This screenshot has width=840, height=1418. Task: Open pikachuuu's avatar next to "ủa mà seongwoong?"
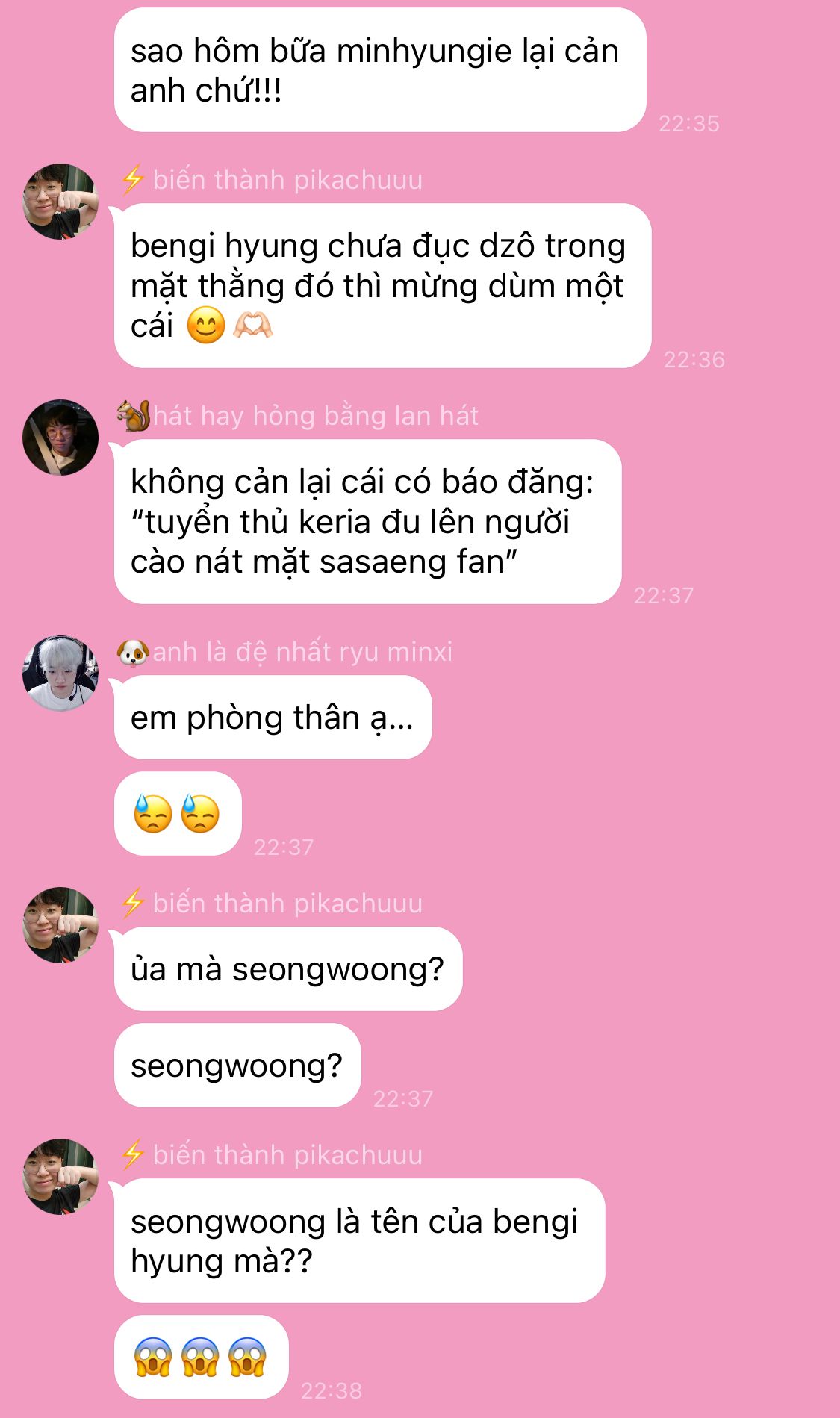(60, 925)
